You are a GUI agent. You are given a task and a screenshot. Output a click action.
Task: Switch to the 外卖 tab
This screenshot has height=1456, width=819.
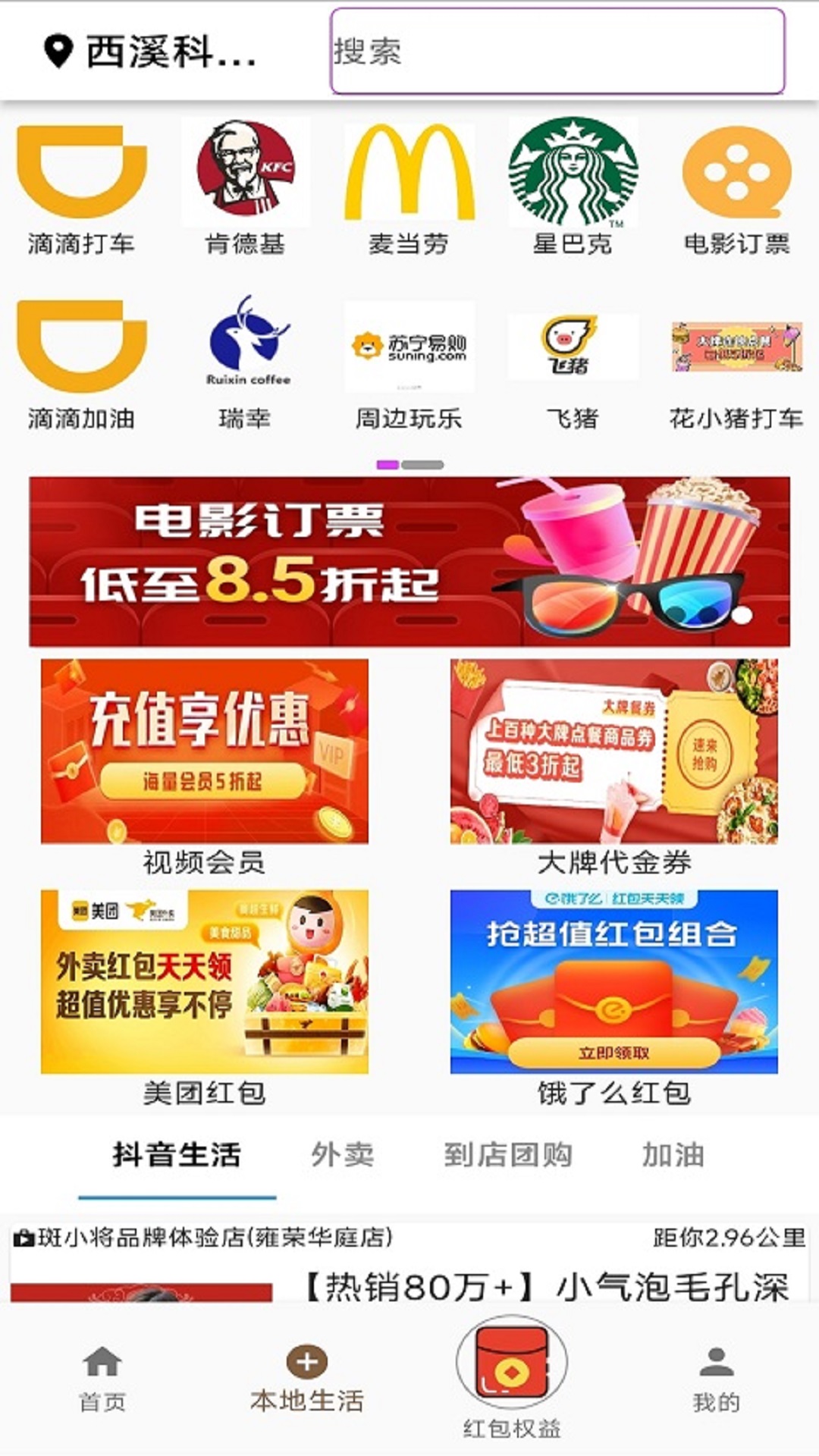coord(342,1155)
